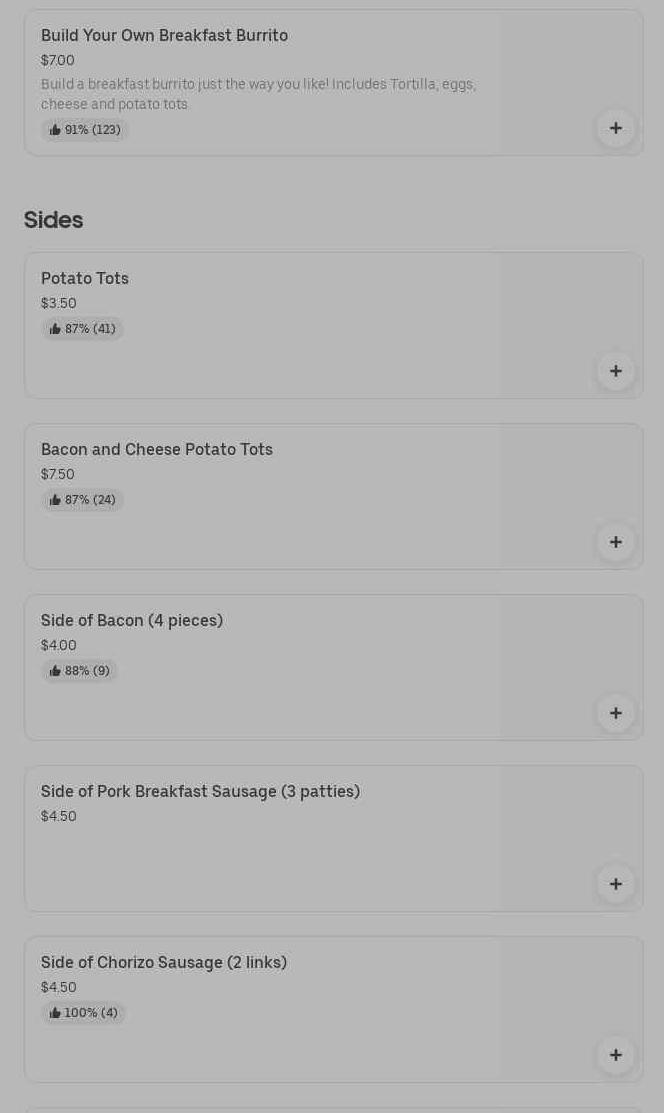The image size is (664, 1113).
Task: Add Side of Pork Breakfast Sausage
Action: (616, 884)
